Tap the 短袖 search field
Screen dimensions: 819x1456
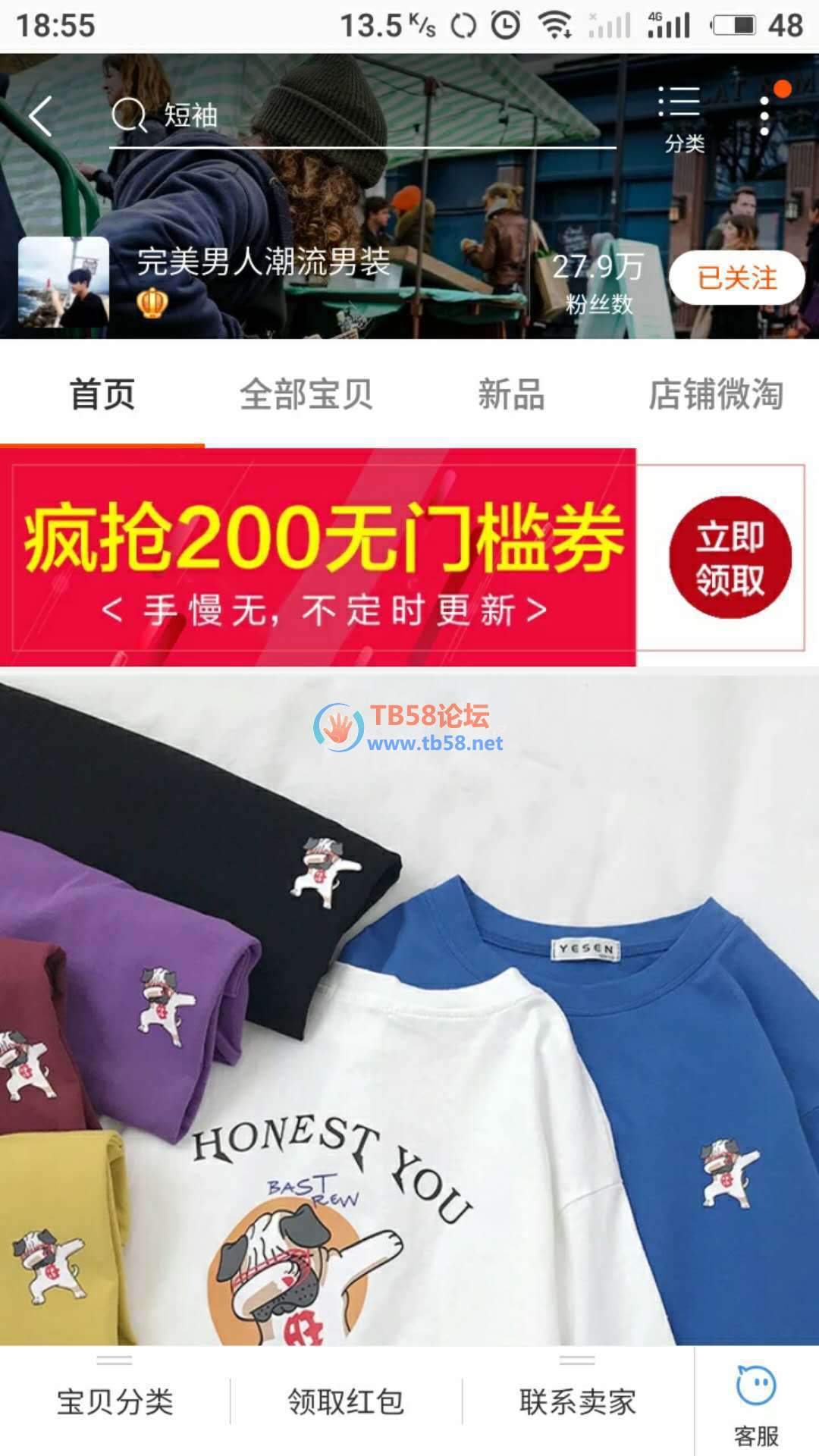[362, 116]
